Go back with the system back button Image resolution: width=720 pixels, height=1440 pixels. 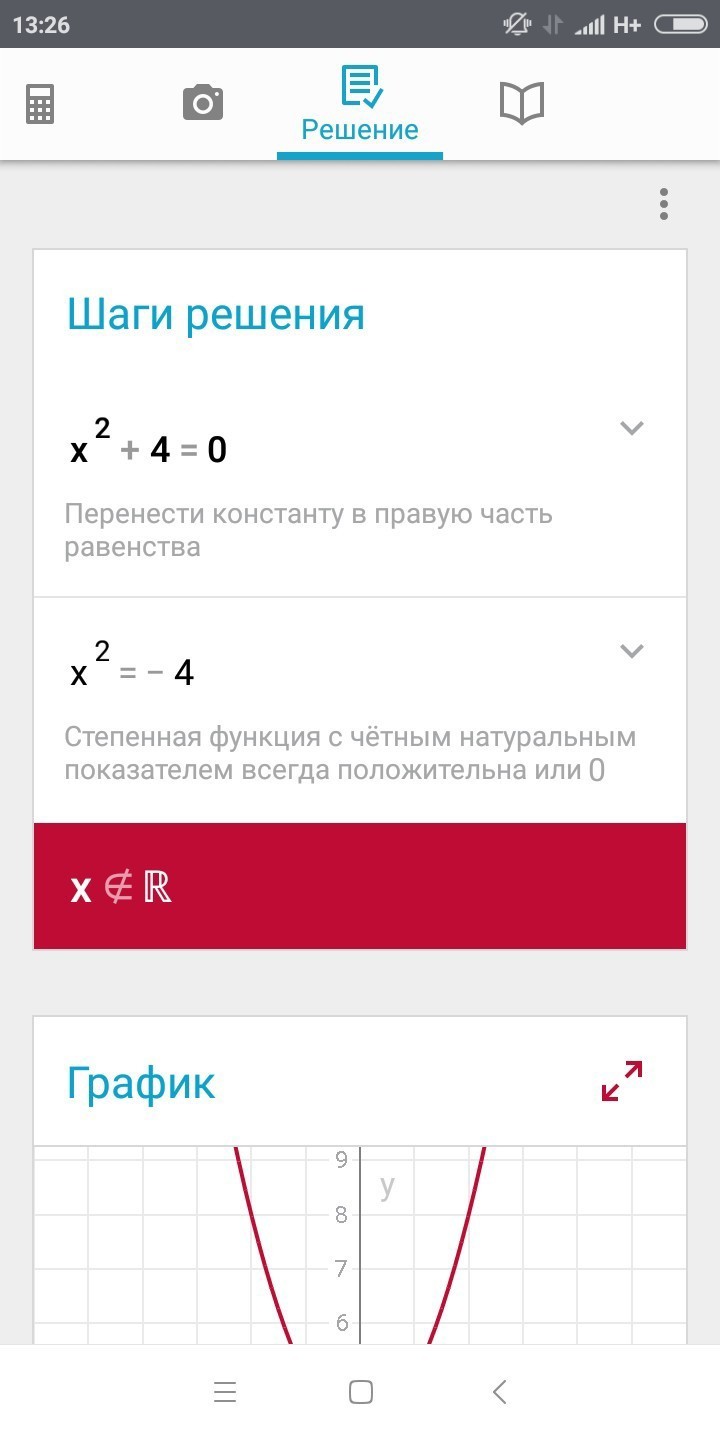(500, 1391)
